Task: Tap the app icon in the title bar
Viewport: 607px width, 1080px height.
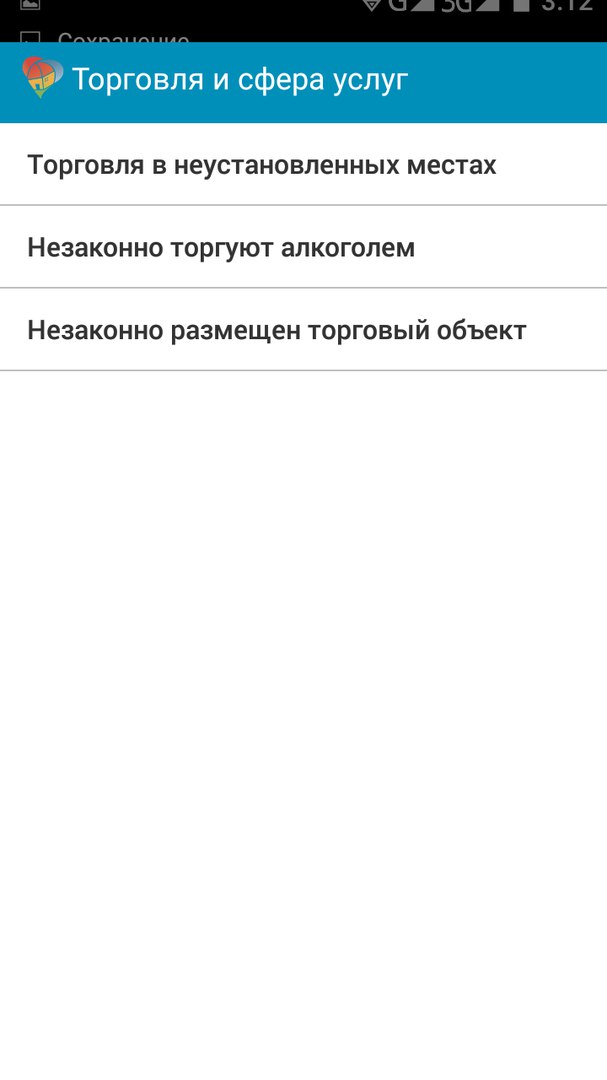Action: pos(42,77)
